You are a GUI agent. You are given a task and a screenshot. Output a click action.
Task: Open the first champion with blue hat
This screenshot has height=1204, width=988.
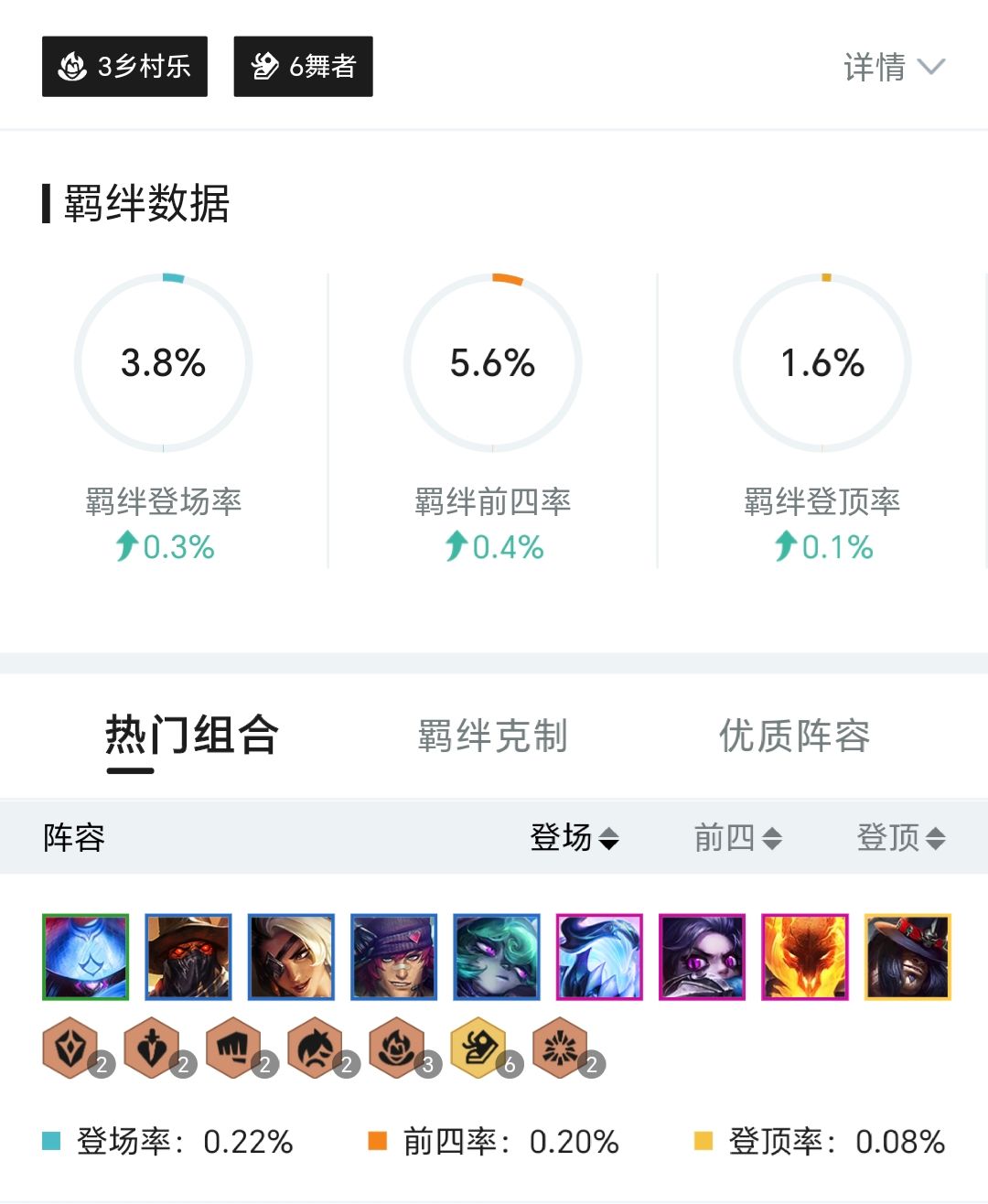(86, 957)
